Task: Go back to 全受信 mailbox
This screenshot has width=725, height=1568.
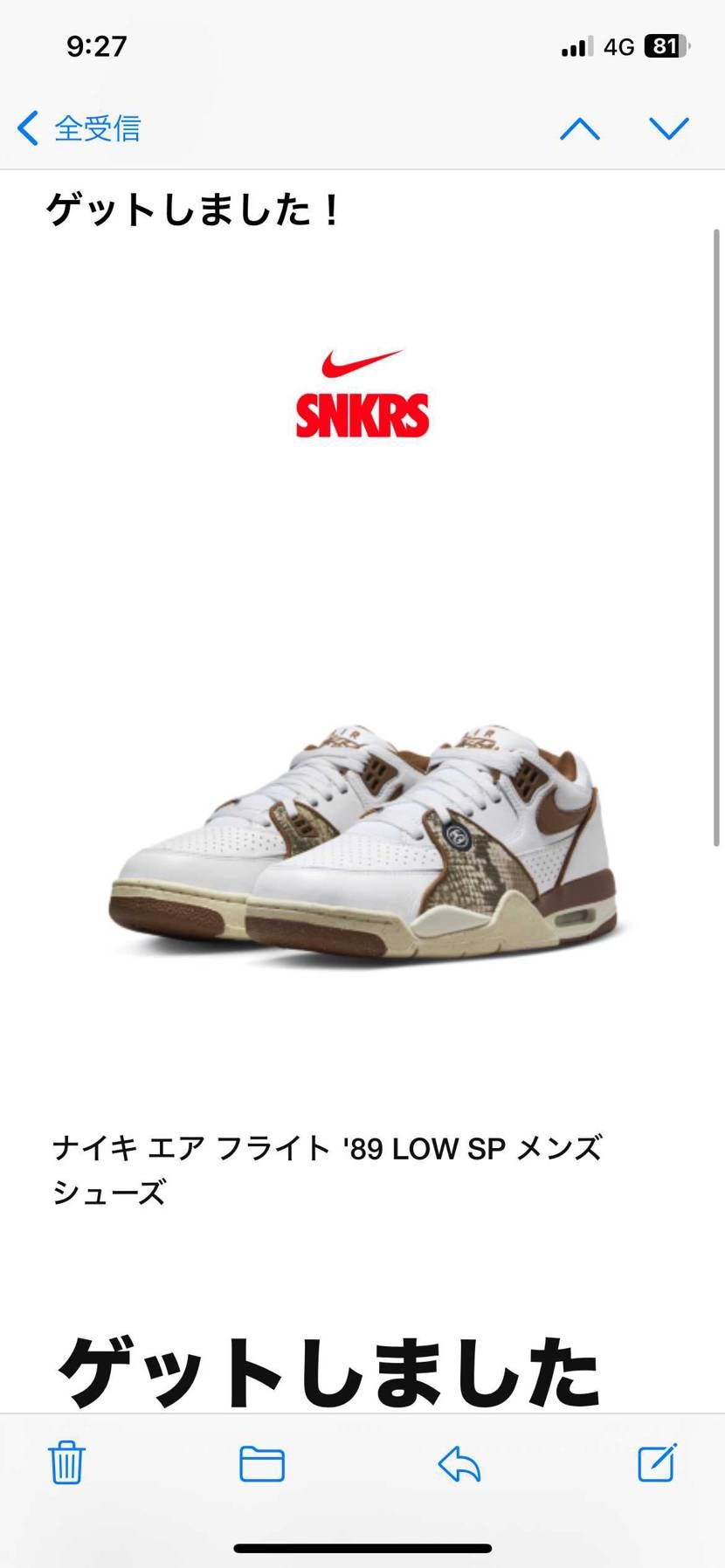Action: [79, 128]
